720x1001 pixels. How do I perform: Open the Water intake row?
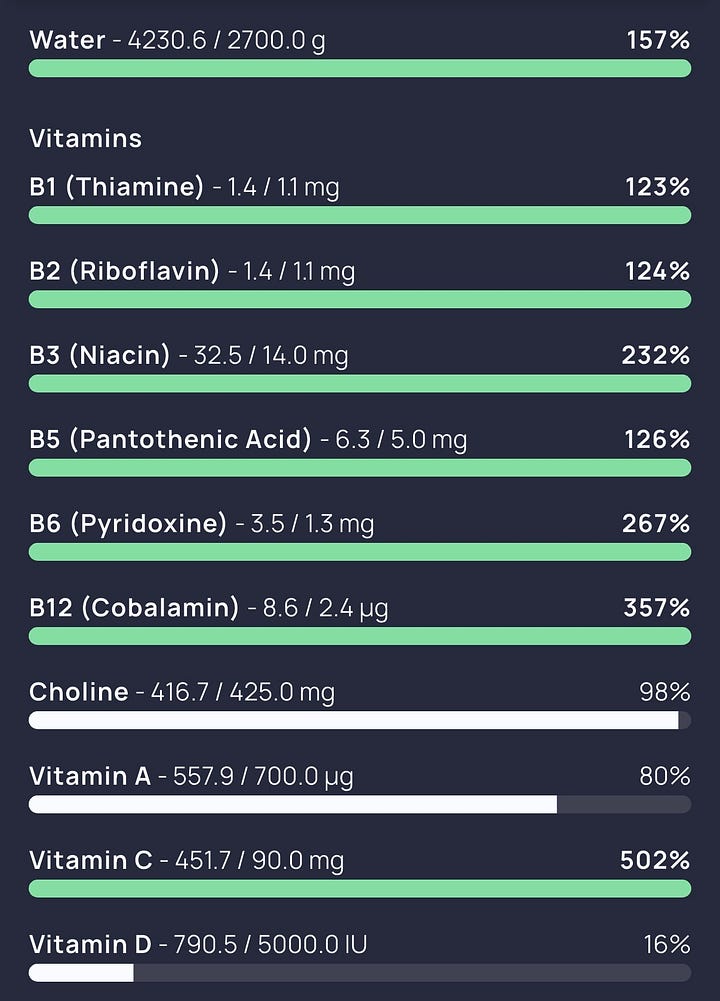pos(360,52)
